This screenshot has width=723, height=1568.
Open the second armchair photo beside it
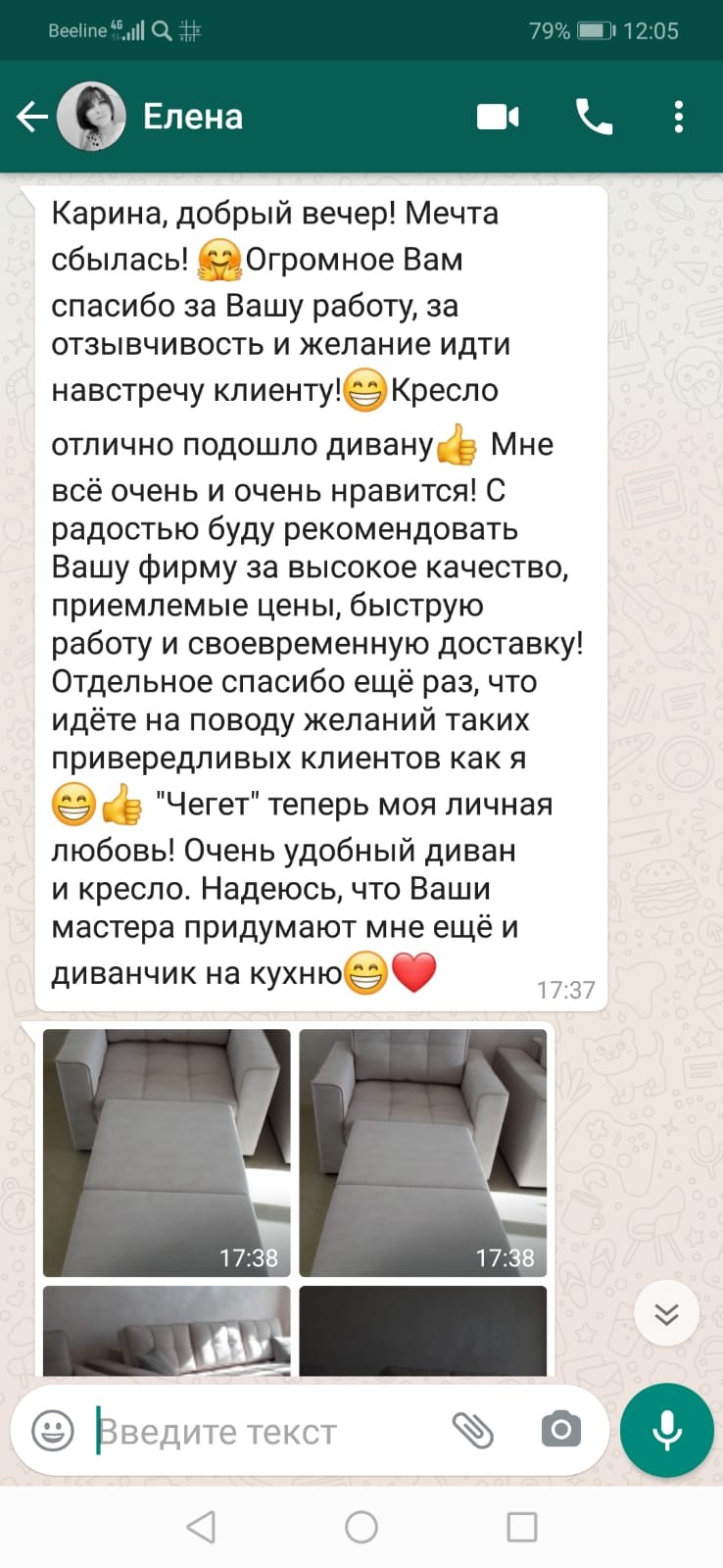422,1151
